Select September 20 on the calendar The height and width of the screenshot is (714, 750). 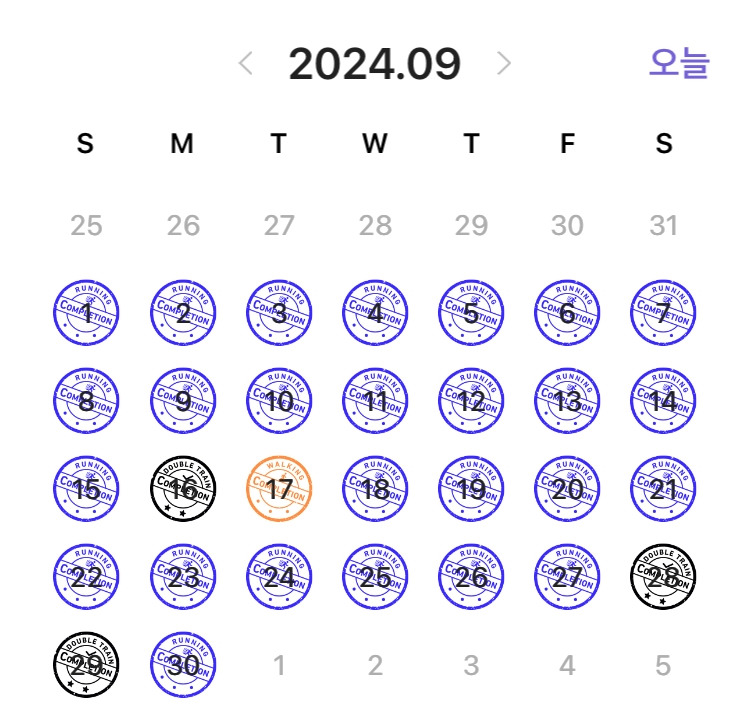point(567,489)
